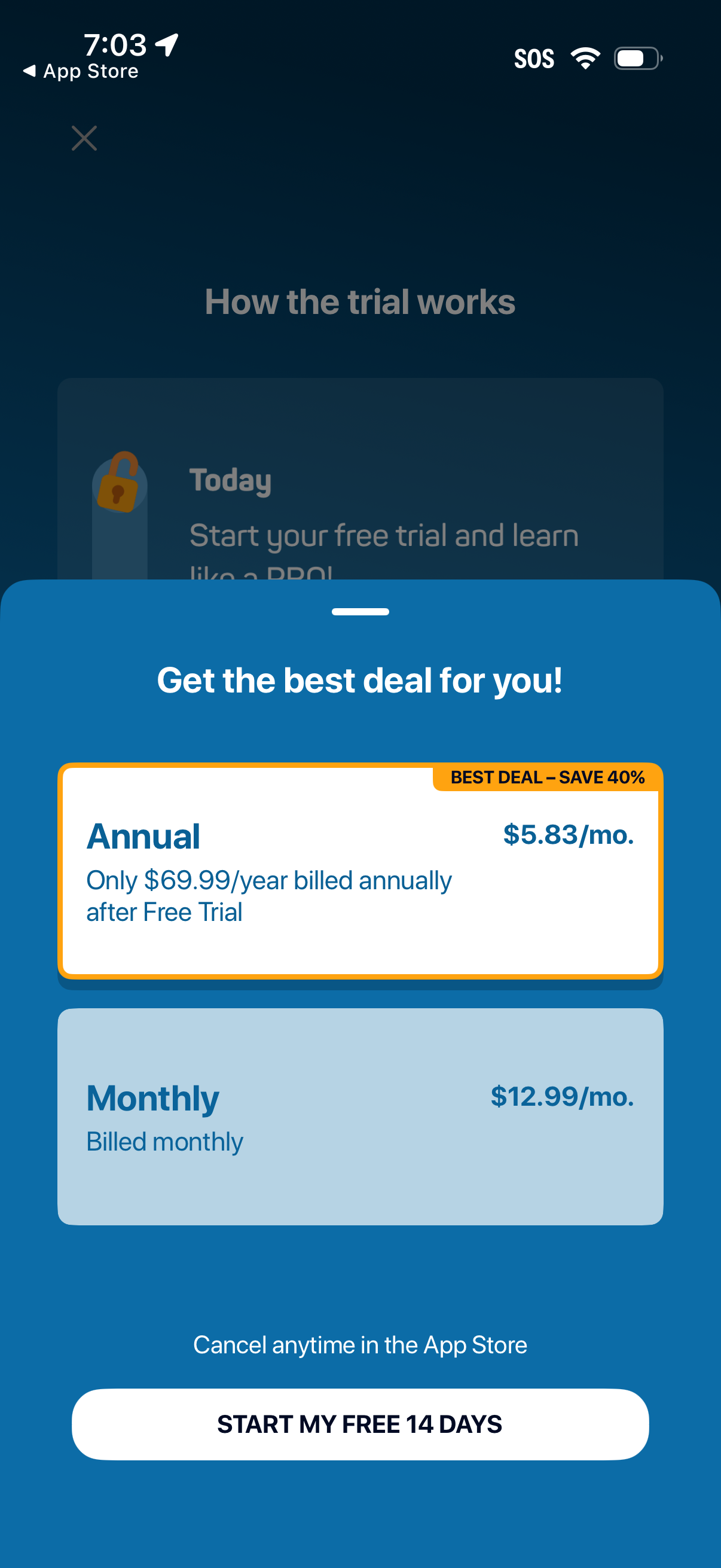This screenshot has width=721, height=1568.
Task: Tap the clock showing 7:03
Action: (117, 44)
